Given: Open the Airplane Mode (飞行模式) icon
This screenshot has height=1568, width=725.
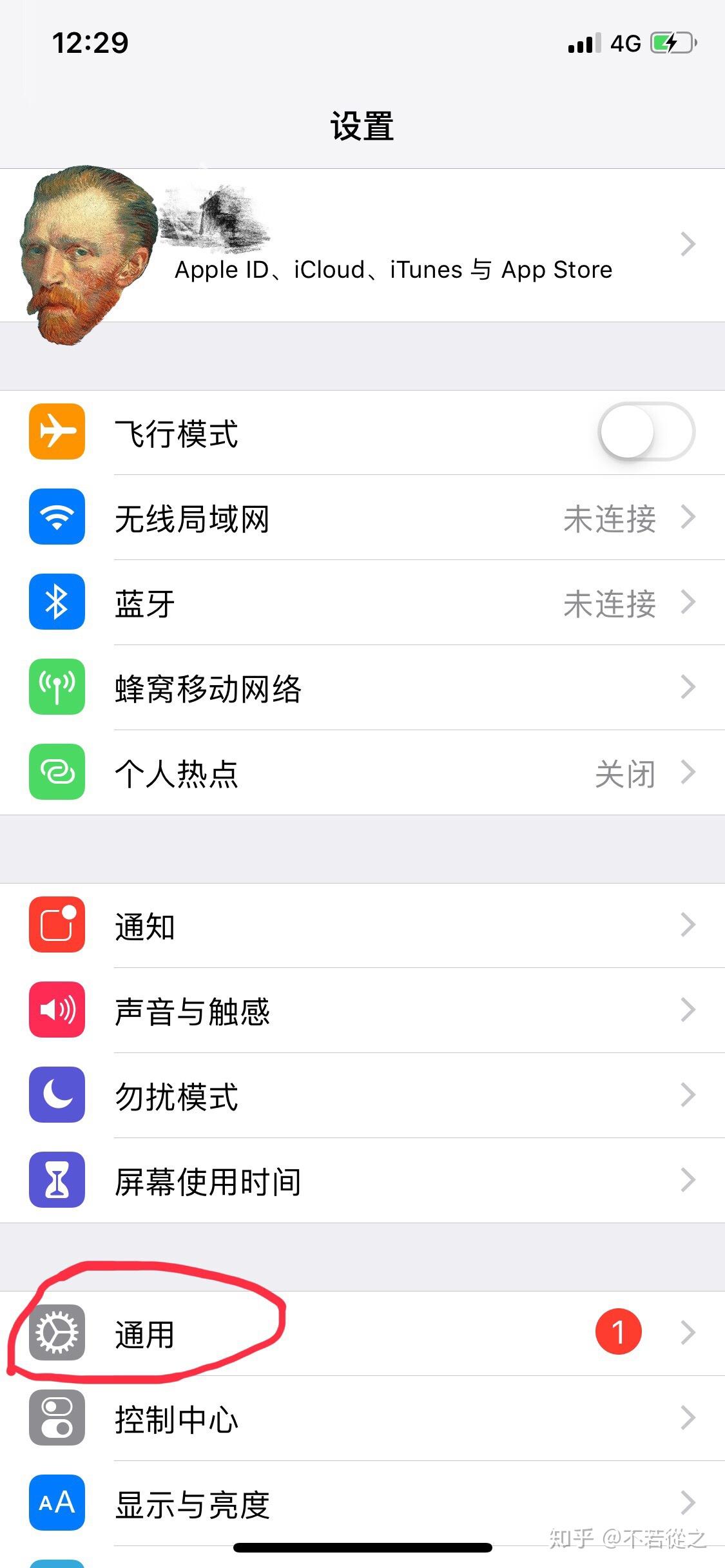Looking at the screenshot, I should (57, 432).
